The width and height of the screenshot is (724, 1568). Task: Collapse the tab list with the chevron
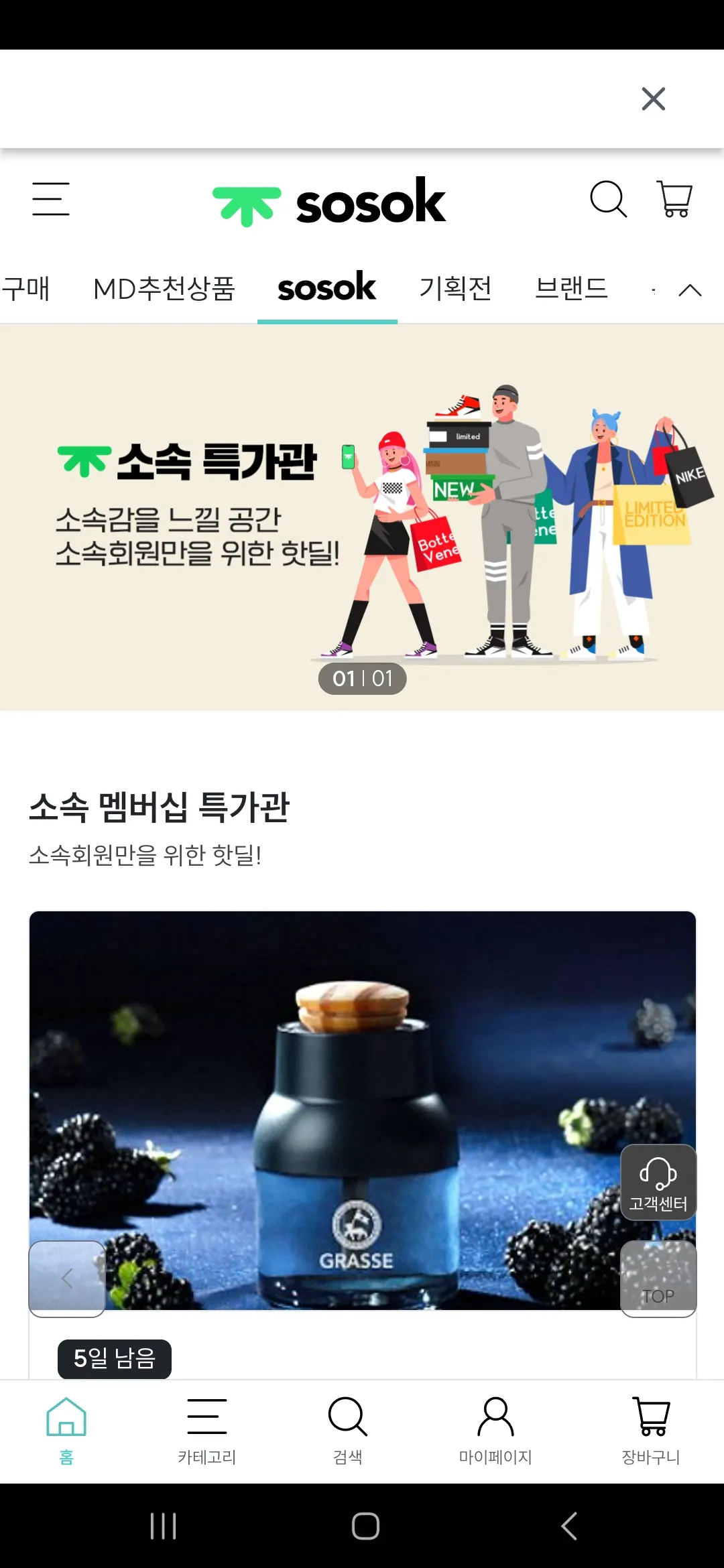pyautogui.click(x=690, y=290)
